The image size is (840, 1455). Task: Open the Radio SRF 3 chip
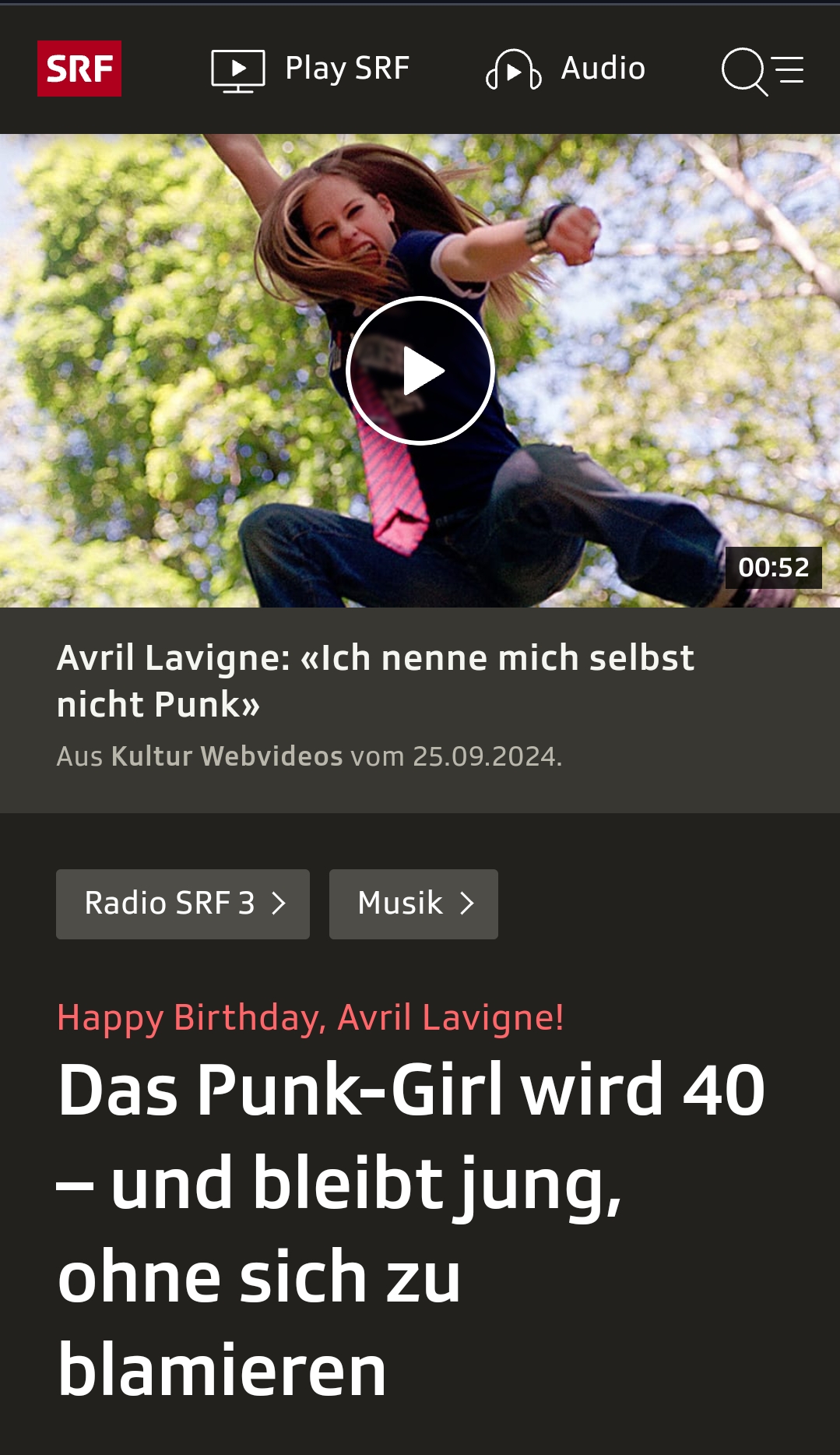[x=183, y=904]
